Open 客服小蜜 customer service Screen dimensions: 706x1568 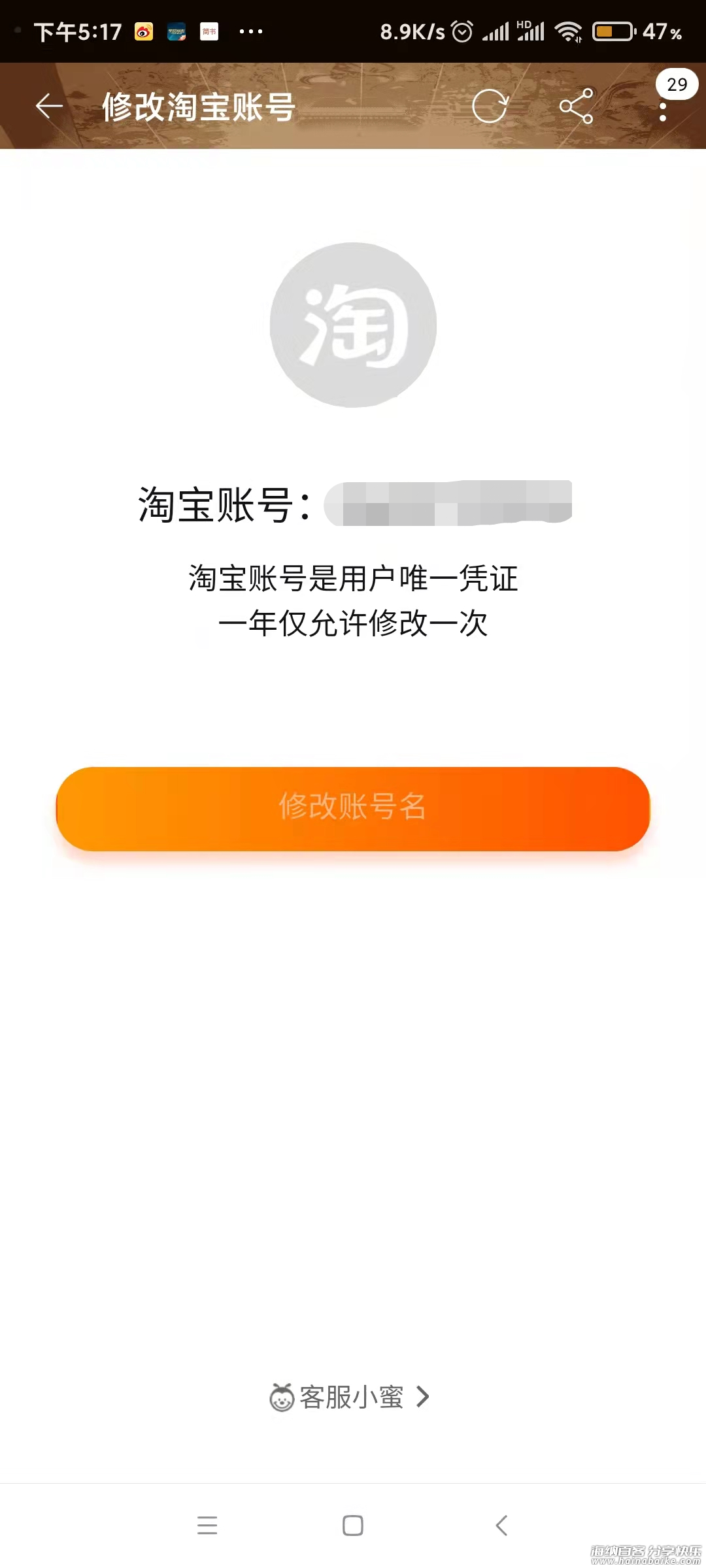click(x=350, y=1397)
